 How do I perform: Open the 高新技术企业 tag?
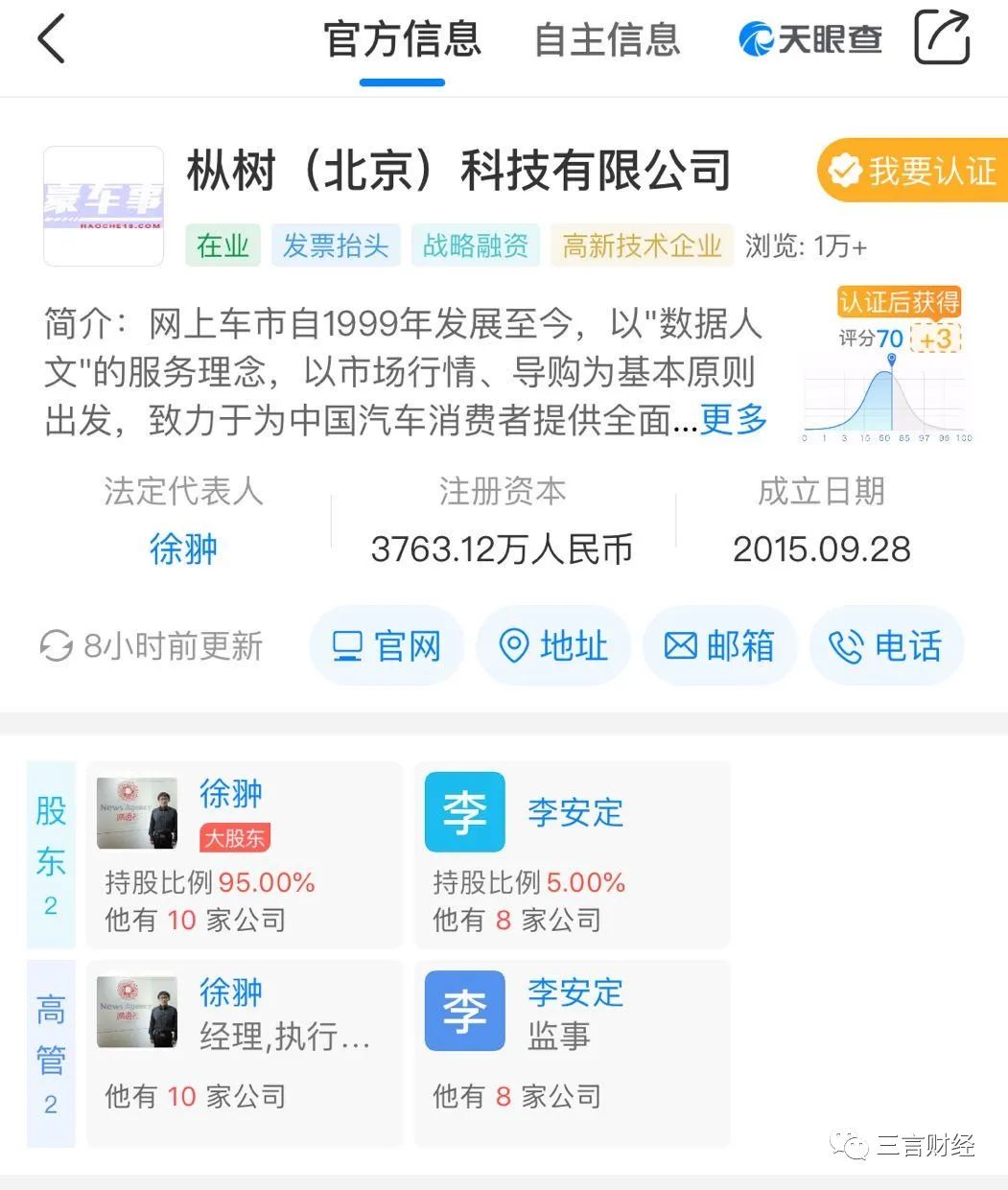coord(642,246)
